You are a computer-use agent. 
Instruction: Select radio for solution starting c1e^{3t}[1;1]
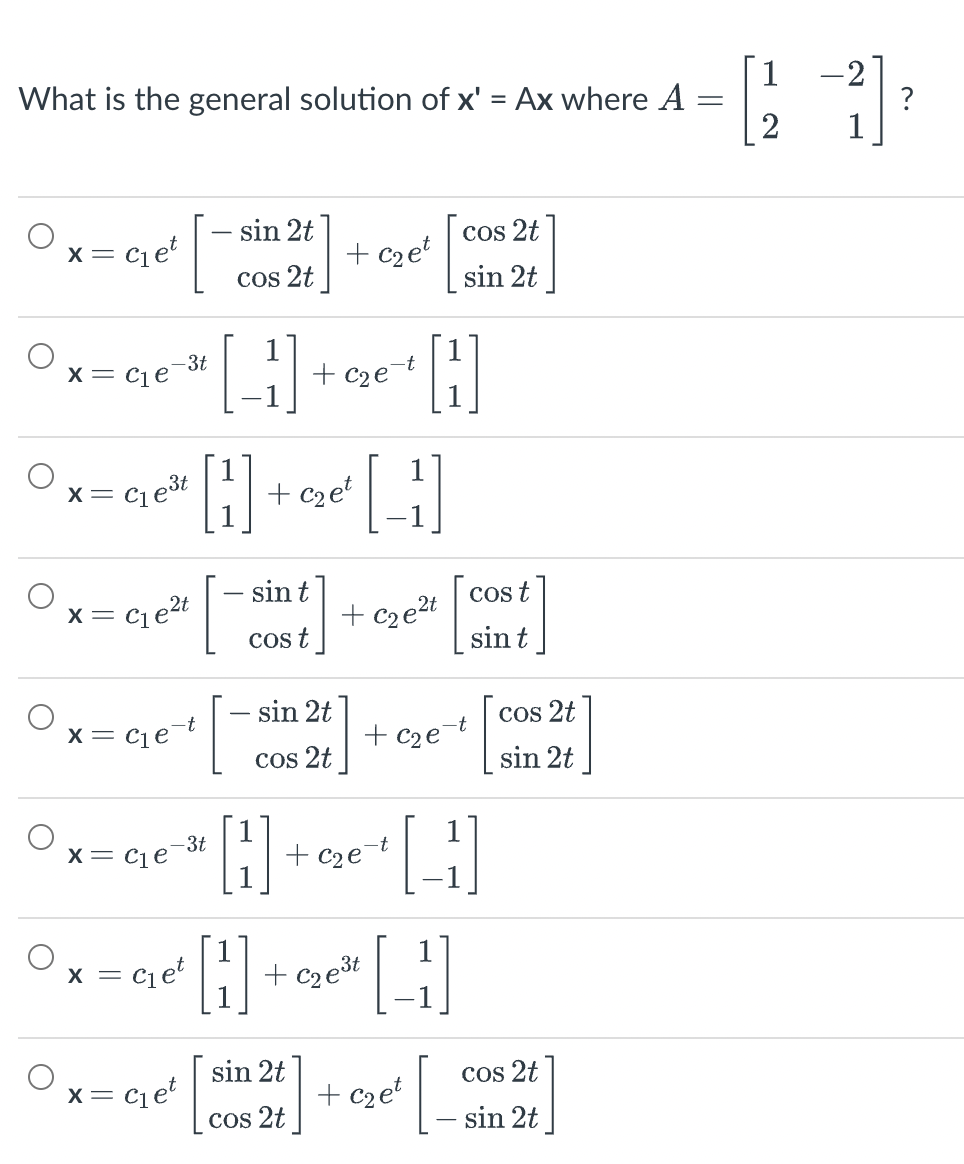point(40,475)
